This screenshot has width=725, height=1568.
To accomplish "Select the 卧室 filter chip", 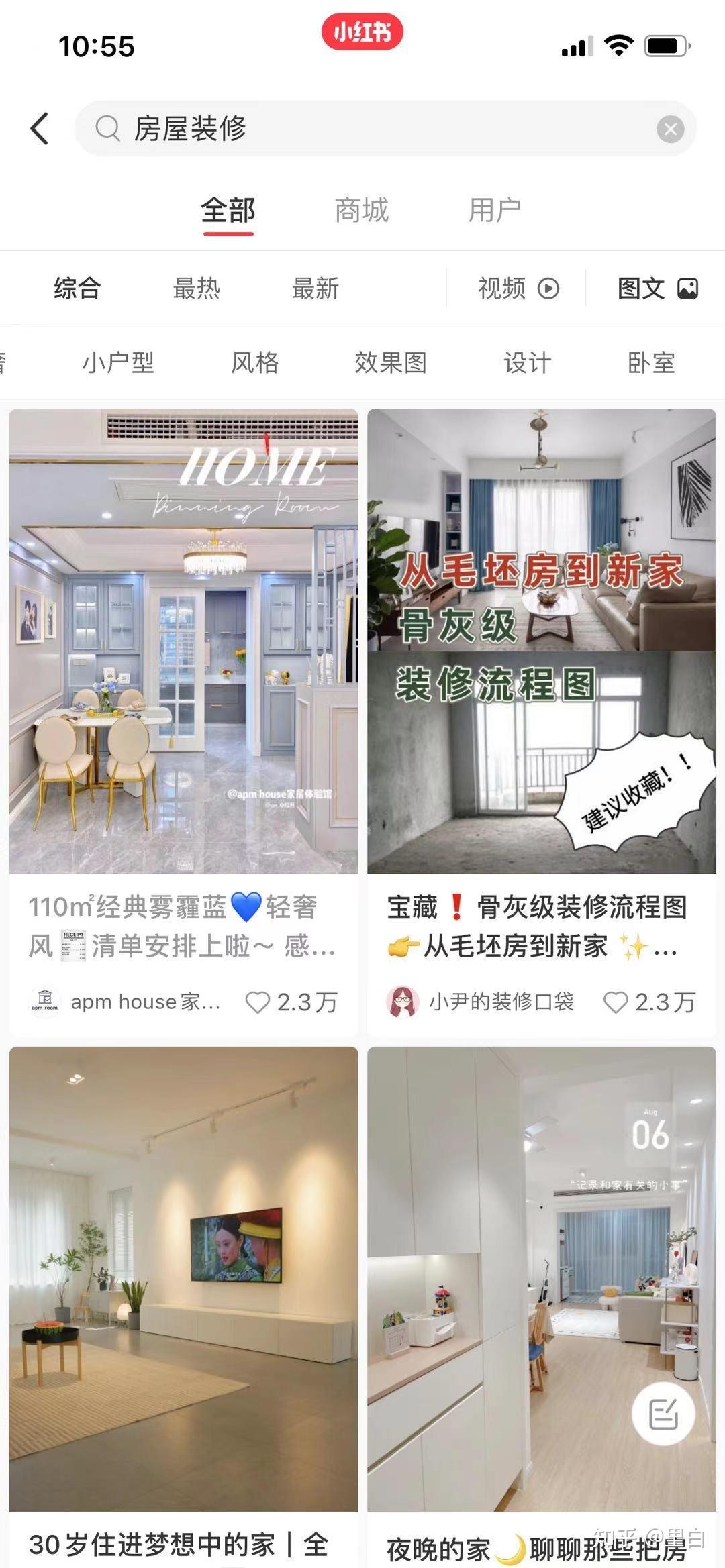I will pyautogui.click(x=650, y=362).
